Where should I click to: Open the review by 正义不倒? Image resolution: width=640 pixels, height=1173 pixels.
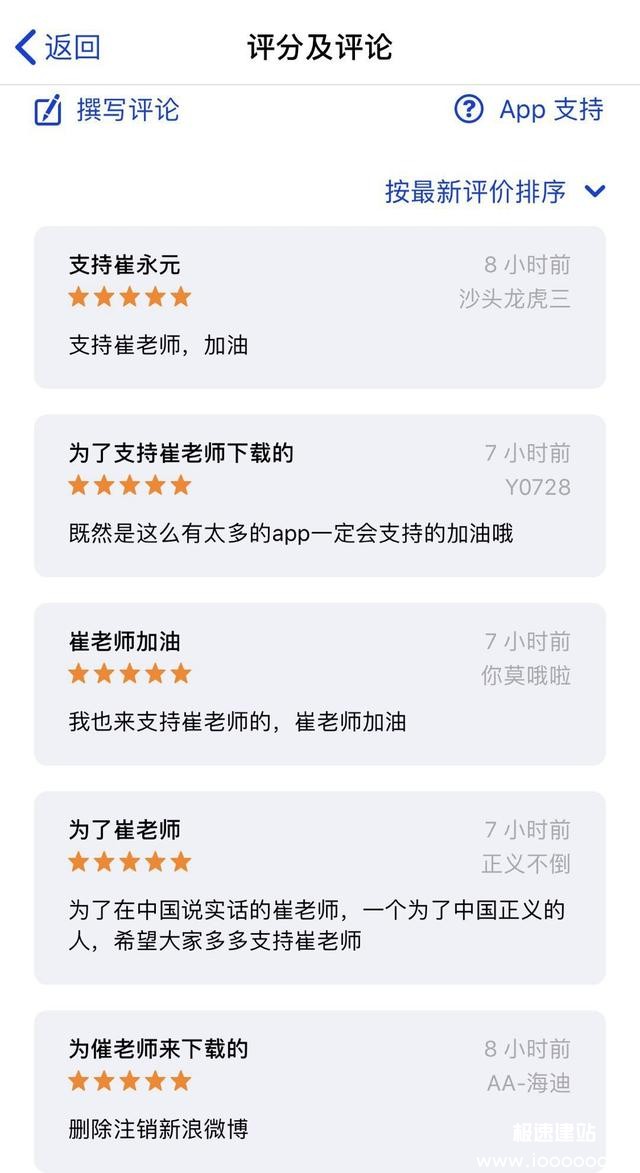[x=320, y=888]
